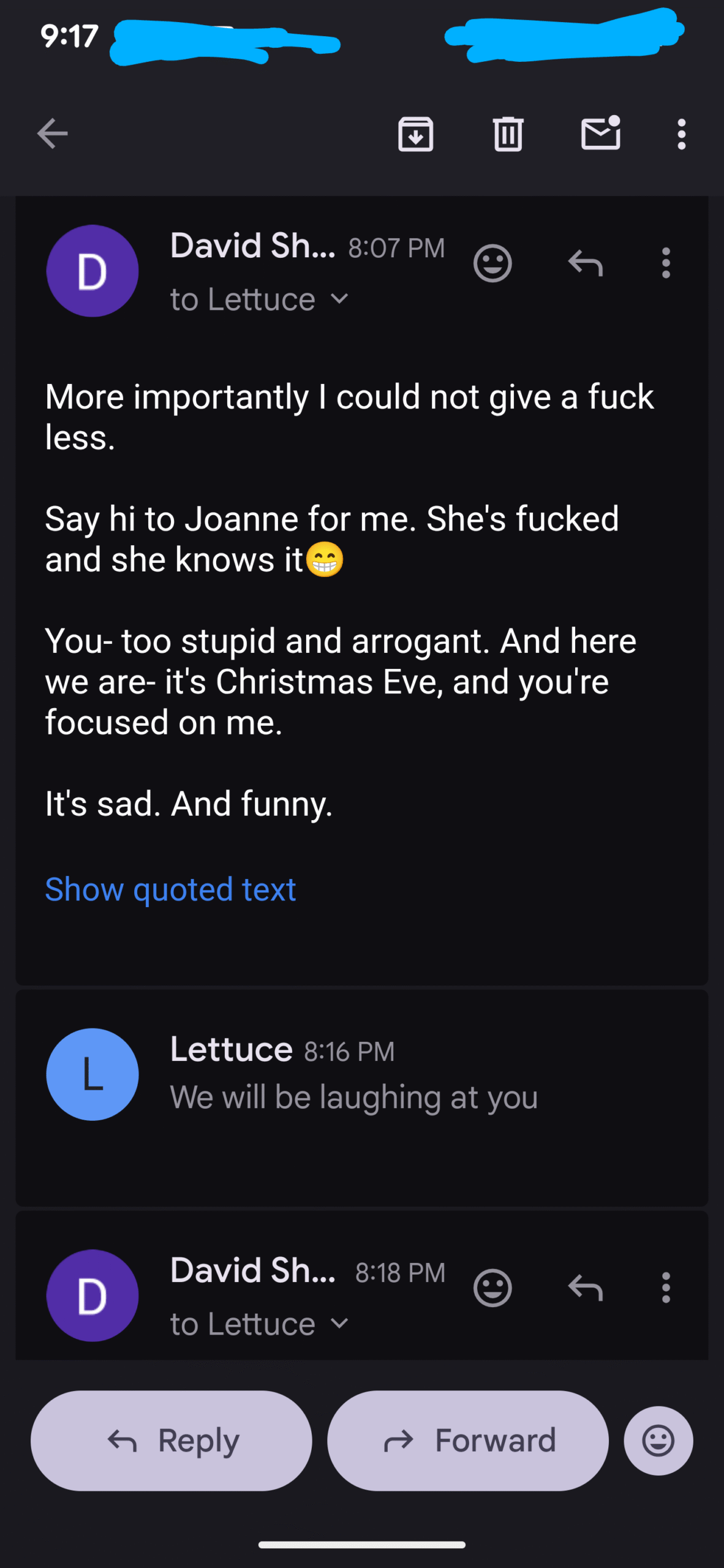This screenshot has width=724, height=1568.
Task: Delete this email thread
Action: pos(508,134)
